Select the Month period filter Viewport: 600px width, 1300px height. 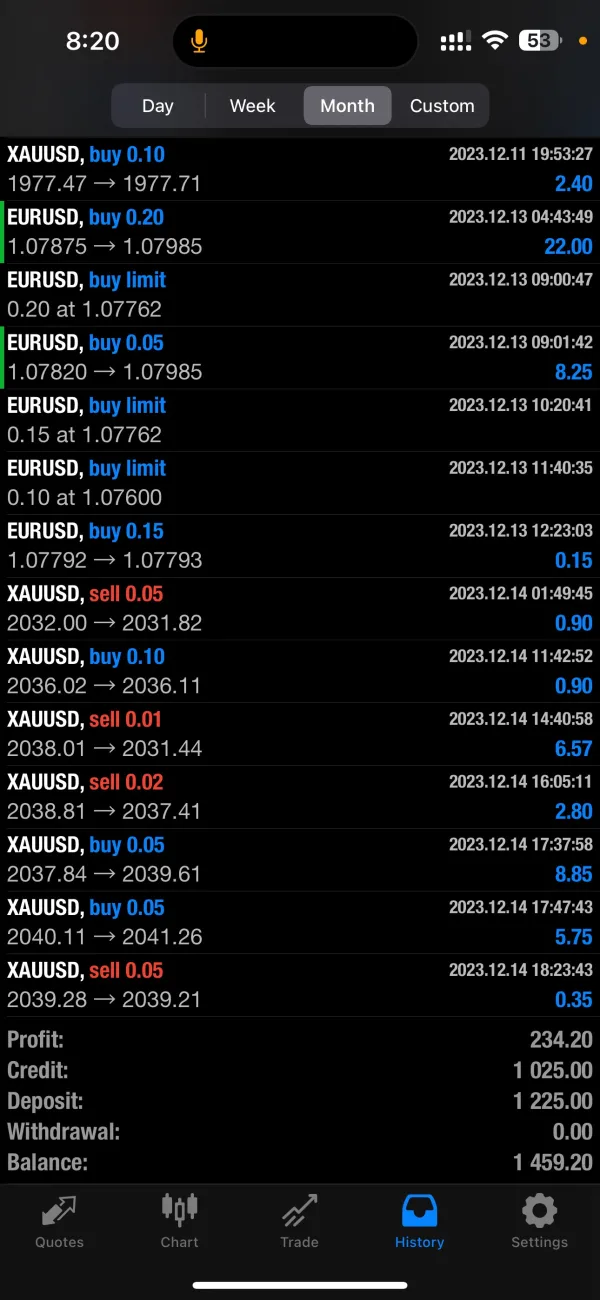coord(347,106)
